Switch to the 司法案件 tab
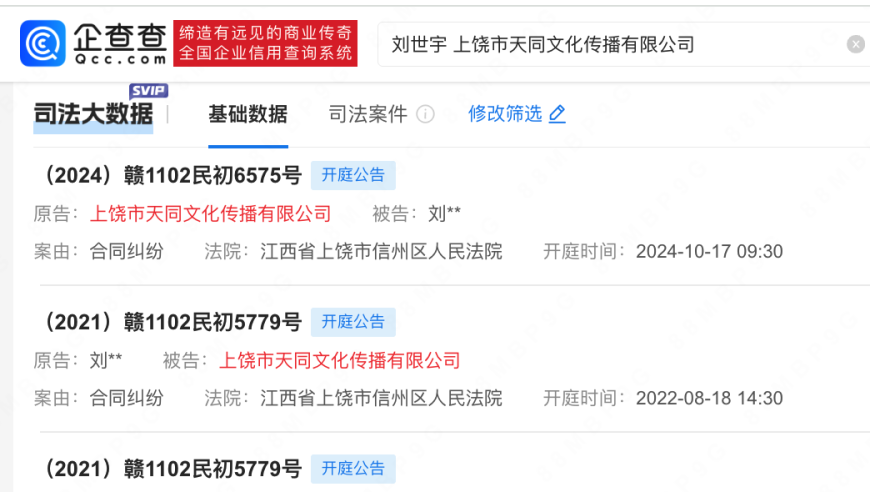The image size is (870, 492). point(368,114)
